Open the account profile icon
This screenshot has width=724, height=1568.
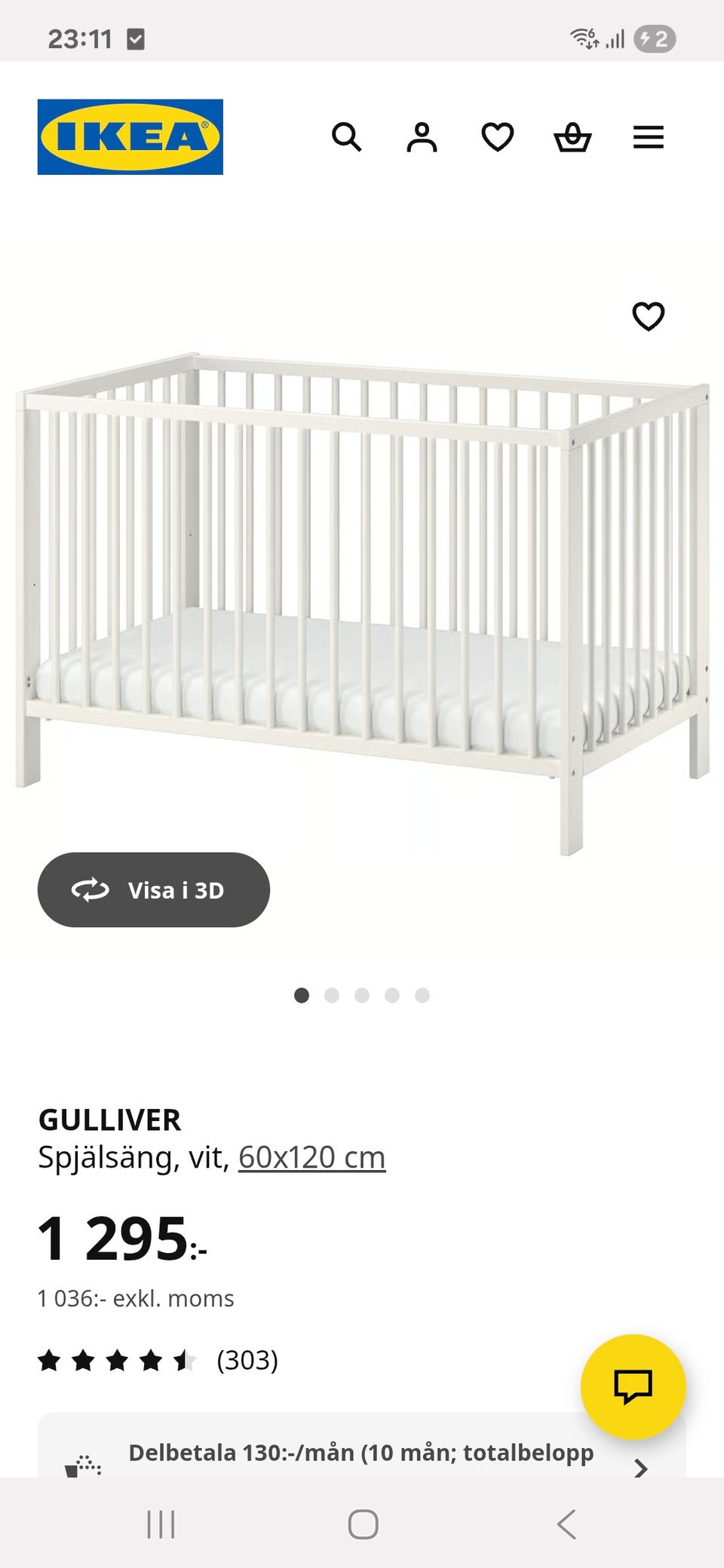[422, 137]
